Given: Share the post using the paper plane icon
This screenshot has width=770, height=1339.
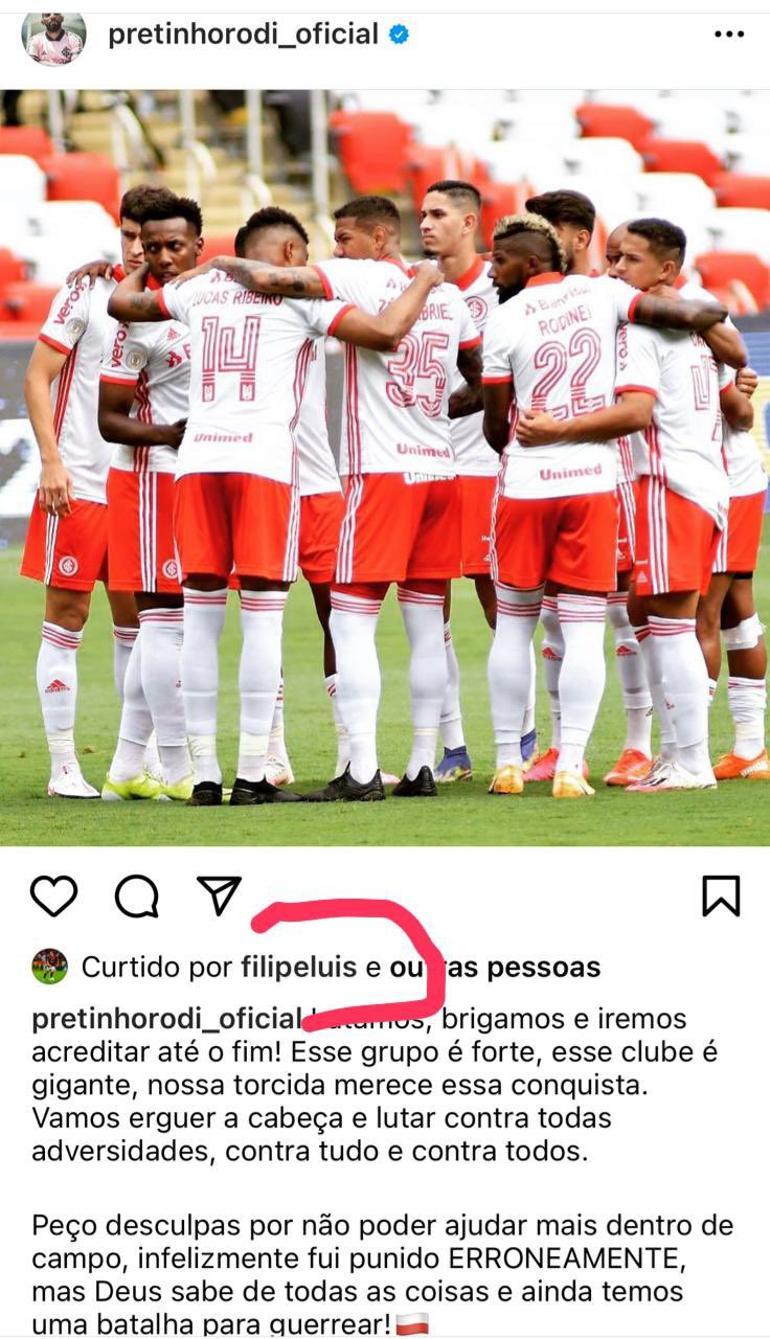Looking at the screenshot, I should pos(218,896).
